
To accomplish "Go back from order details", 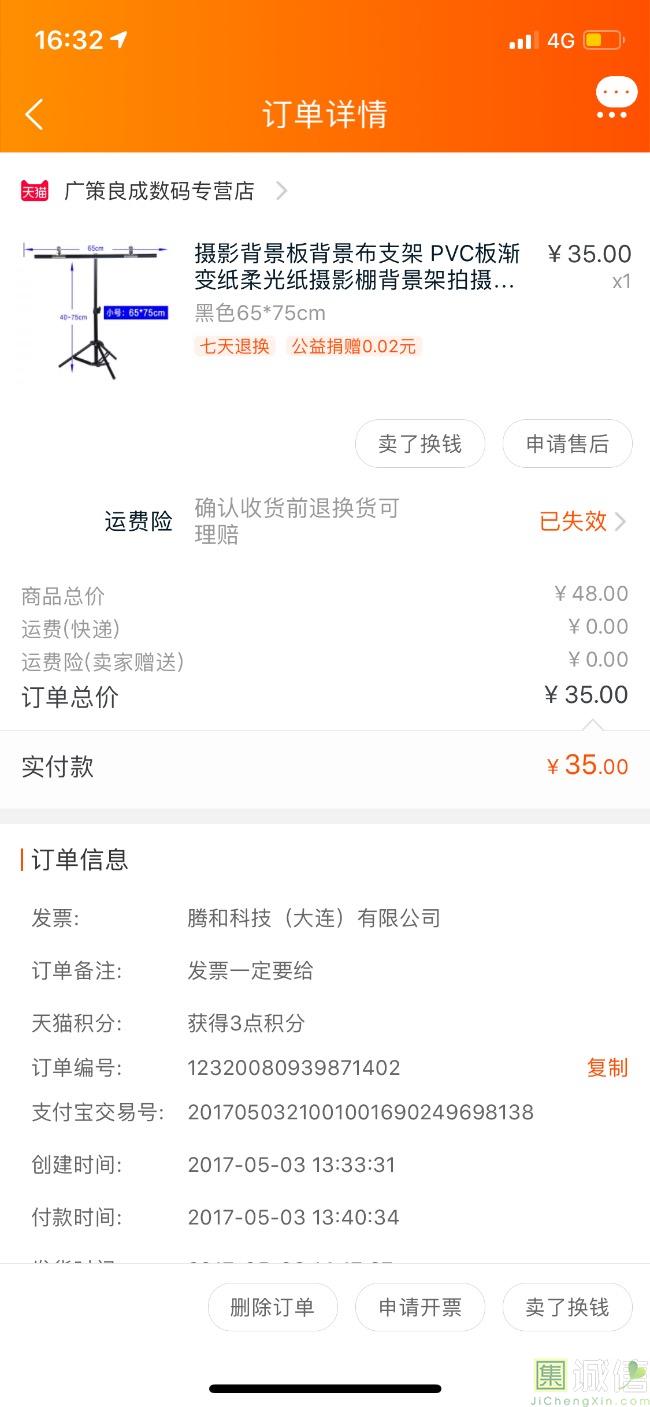I will (x=34, y=114).
